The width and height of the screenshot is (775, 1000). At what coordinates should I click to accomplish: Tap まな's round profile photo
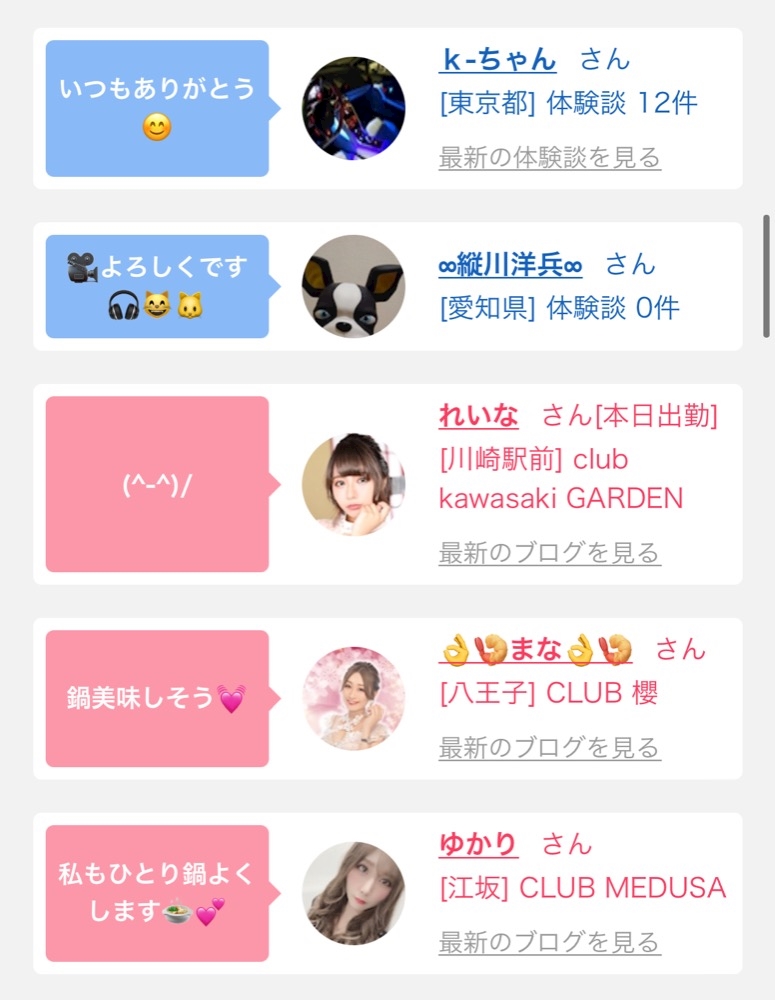point(353,698)
